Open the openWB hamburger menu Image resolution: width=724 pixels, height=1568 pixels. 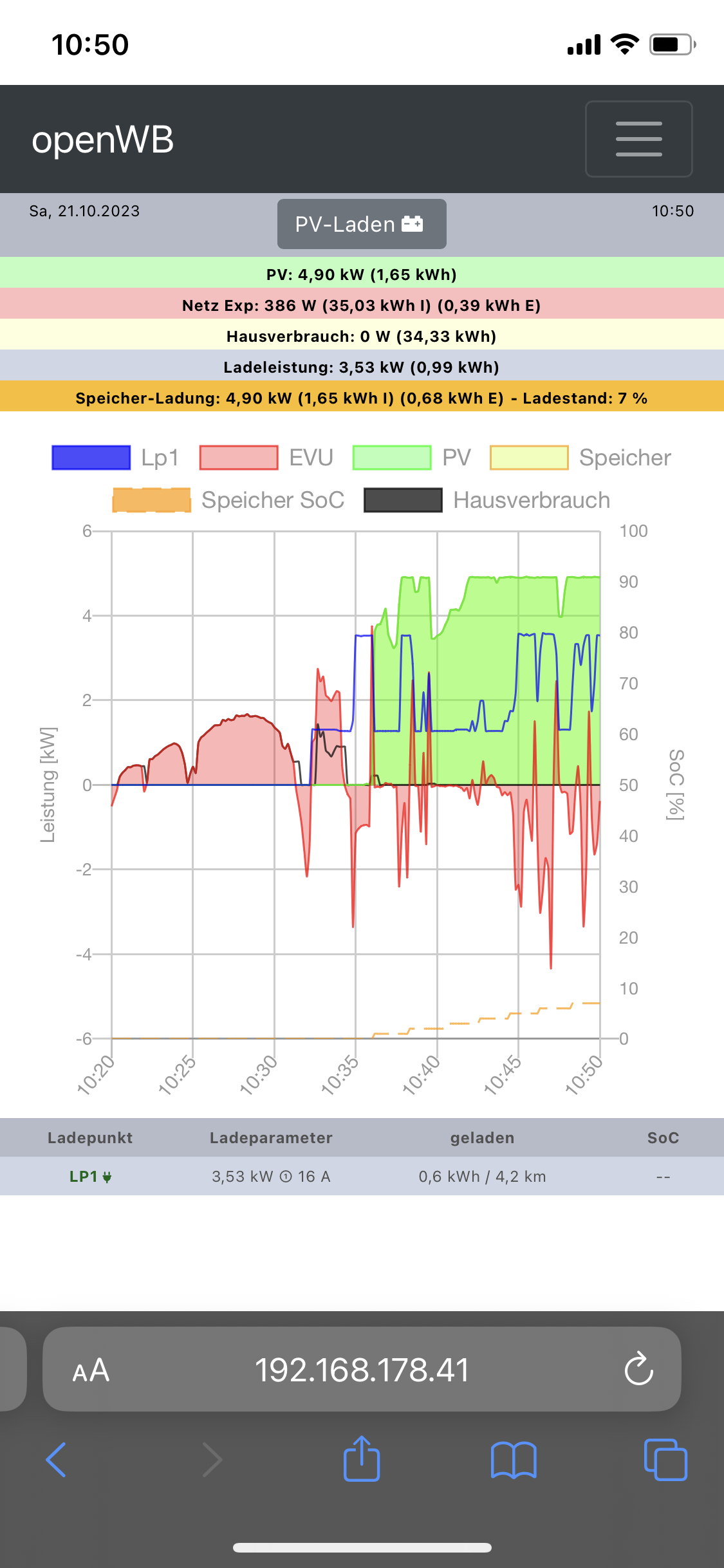(638, 139)
